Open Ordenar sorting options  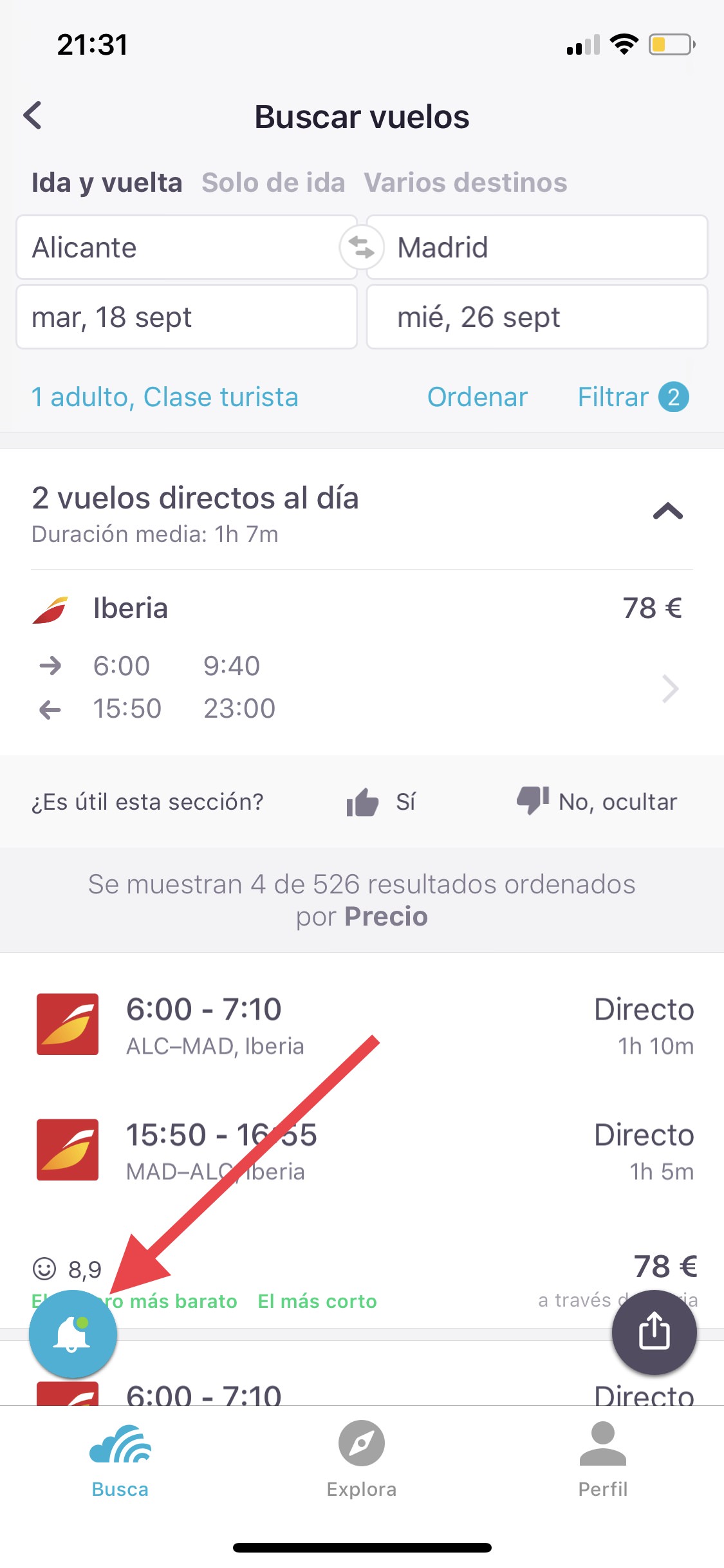pyautogui.click(x=477, y=397)
